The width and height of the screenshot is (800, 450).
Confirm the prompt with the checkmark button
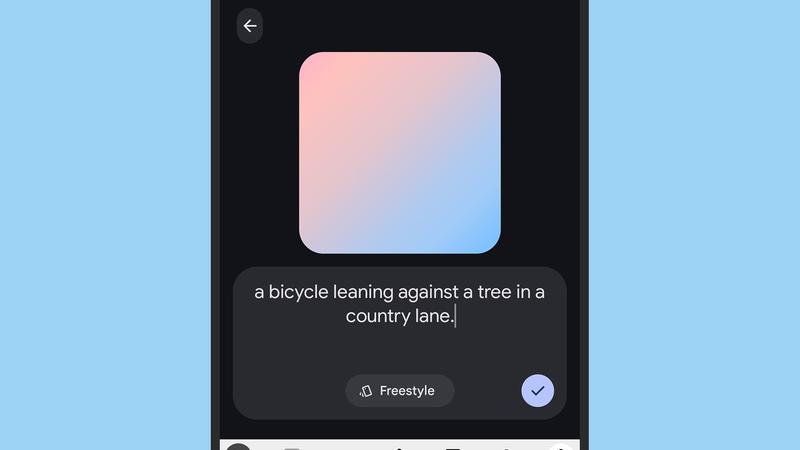pos(537,391)
